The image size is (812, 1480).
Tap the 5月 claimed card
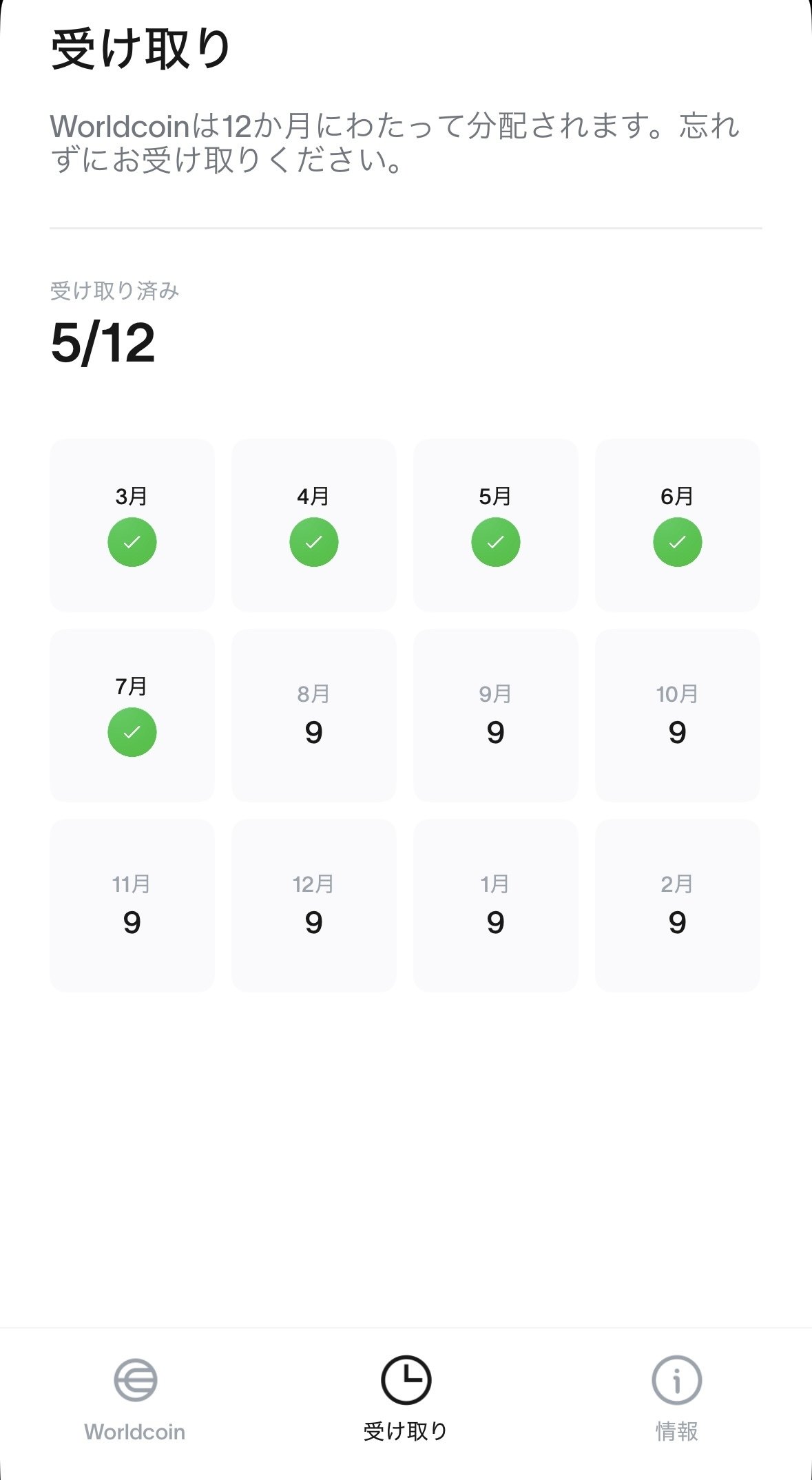click(x=496, y=525)
